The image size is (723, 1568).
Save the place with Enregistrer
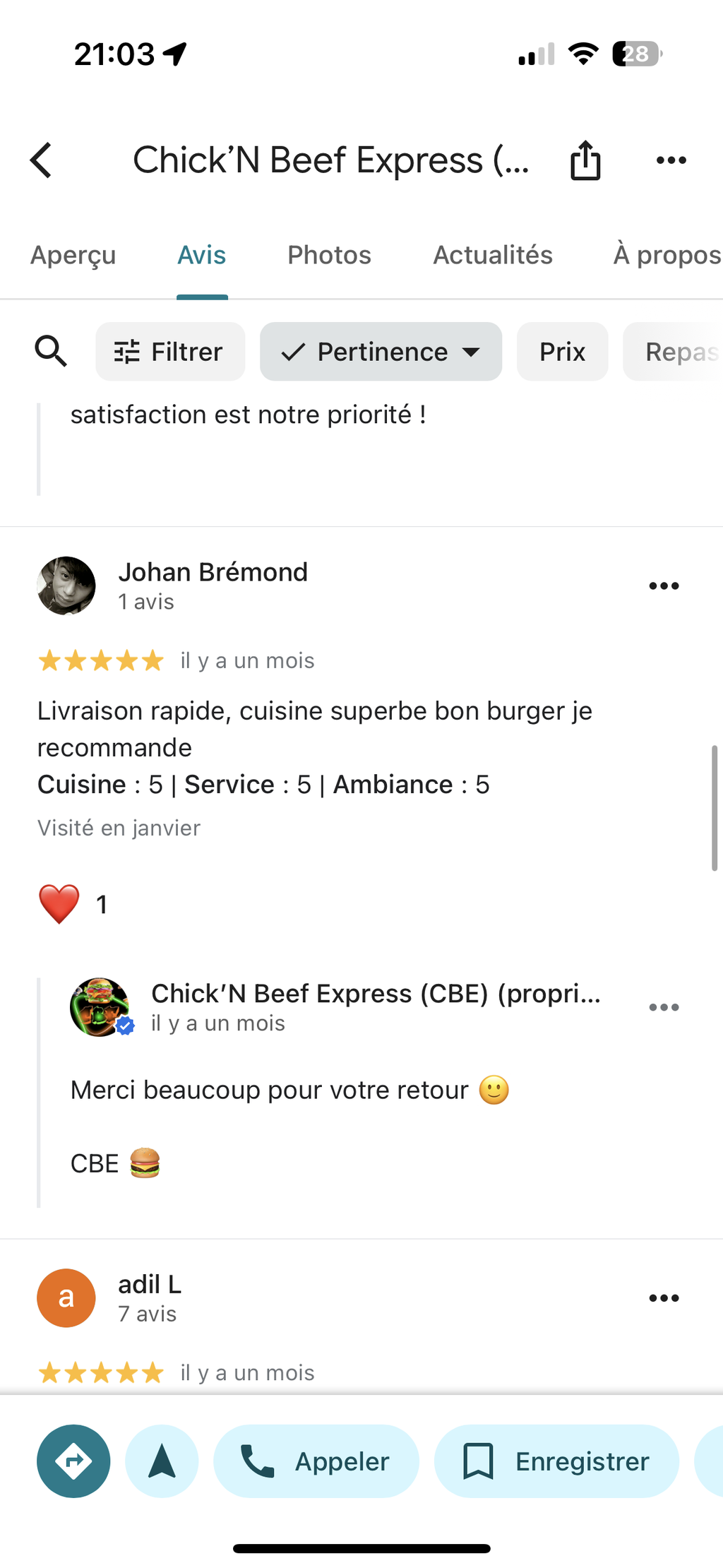556,1461
